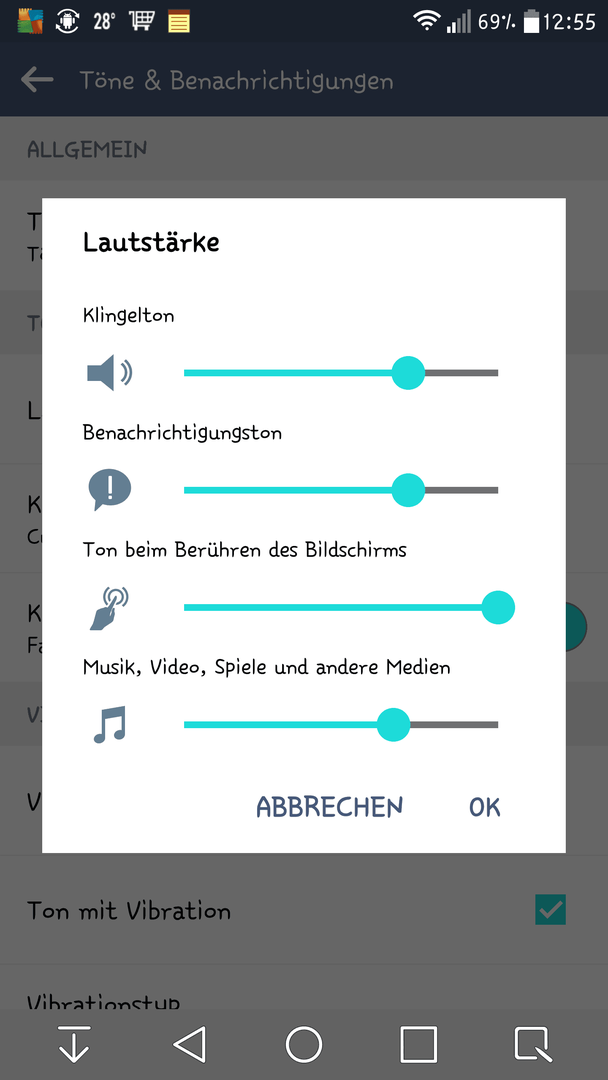Confirm volume settings with OK

point(485,807)
